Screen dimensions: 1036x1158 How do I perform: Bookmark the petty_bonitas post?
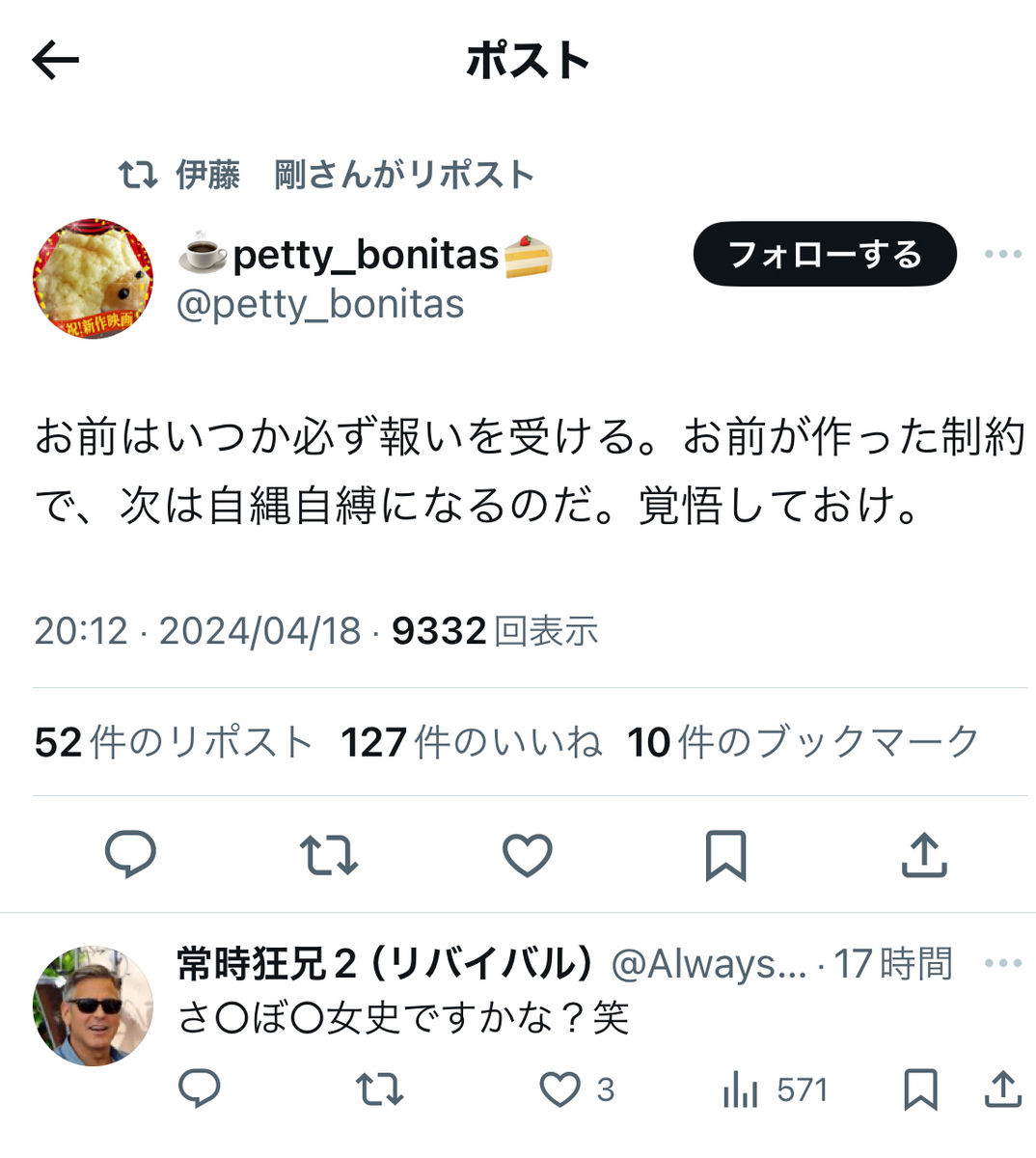pos(725,855)
